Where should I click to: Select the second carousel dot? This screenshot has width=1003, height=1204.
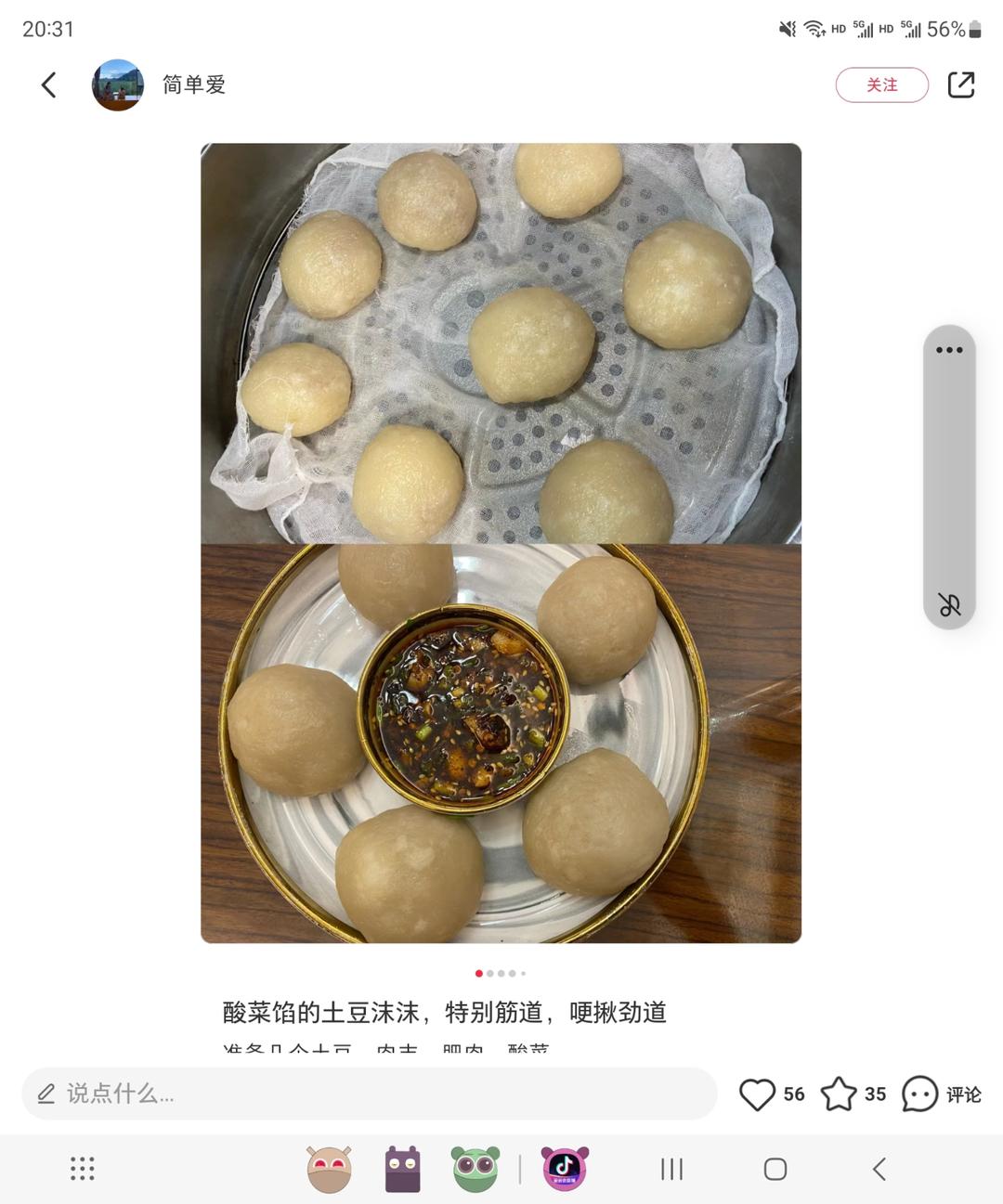tap(489, 973)
